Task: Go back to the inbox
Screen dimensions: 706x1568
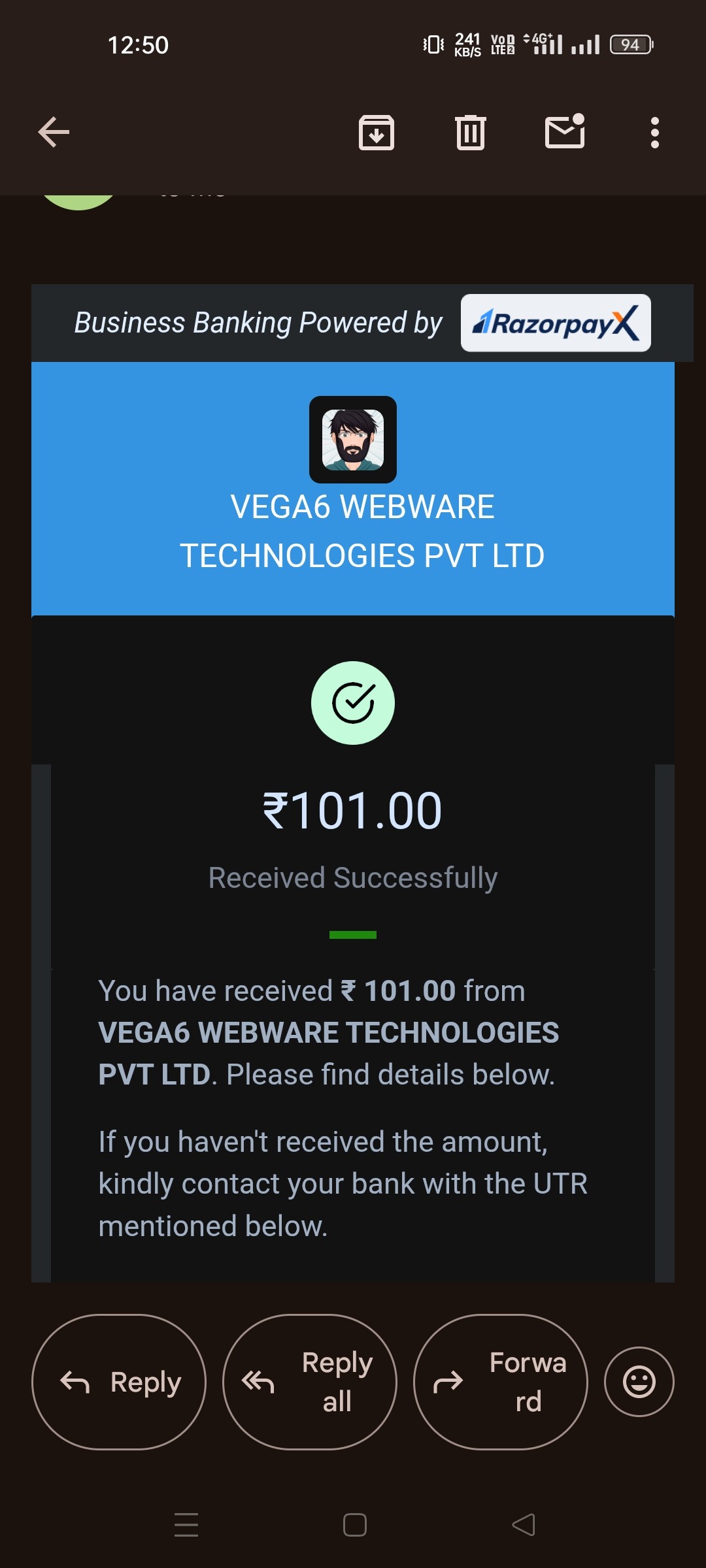Action: (54, 133)
